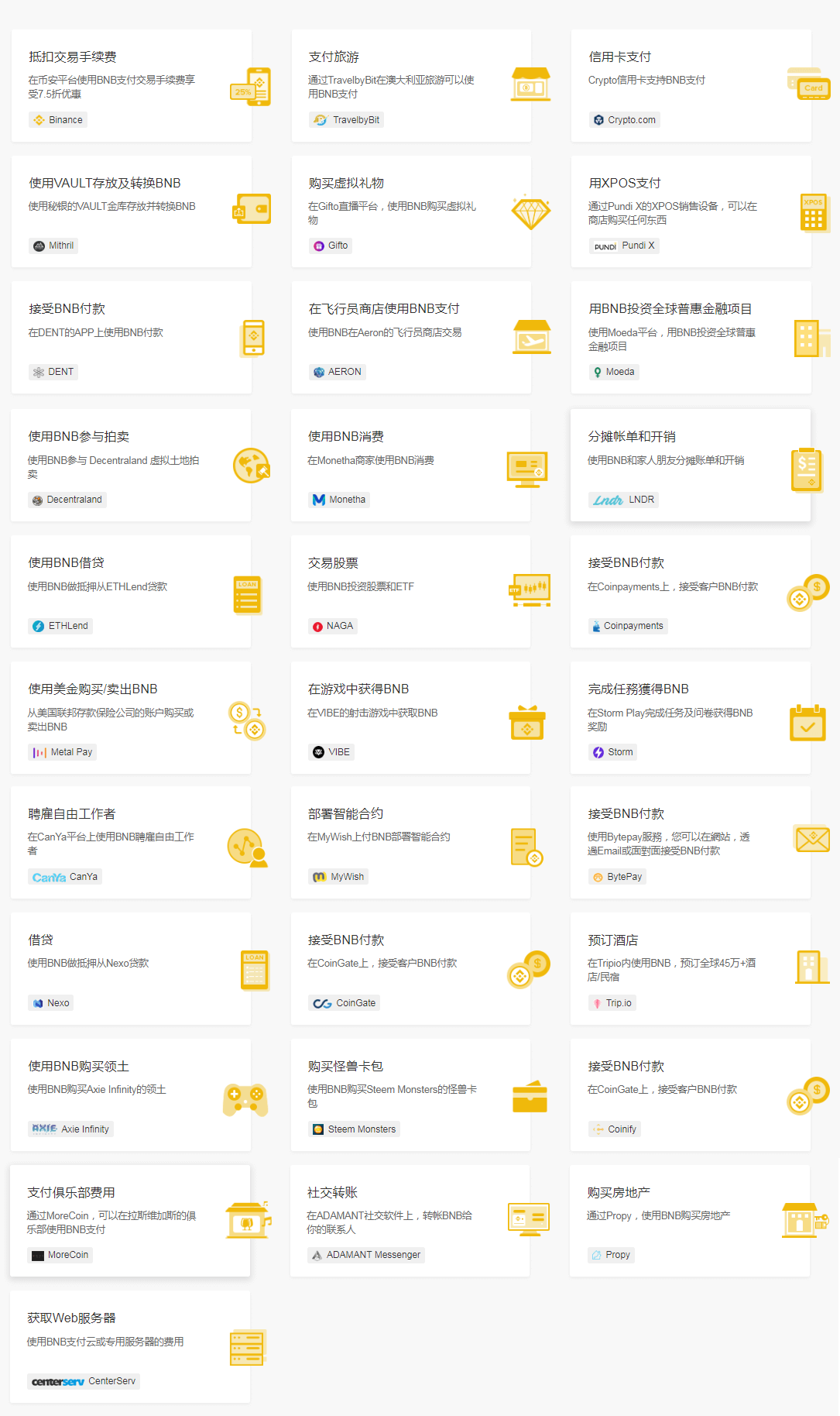Screen dimensions: 840x1416
Task: View the Storm task rewards card
Action: click(690, 718)
